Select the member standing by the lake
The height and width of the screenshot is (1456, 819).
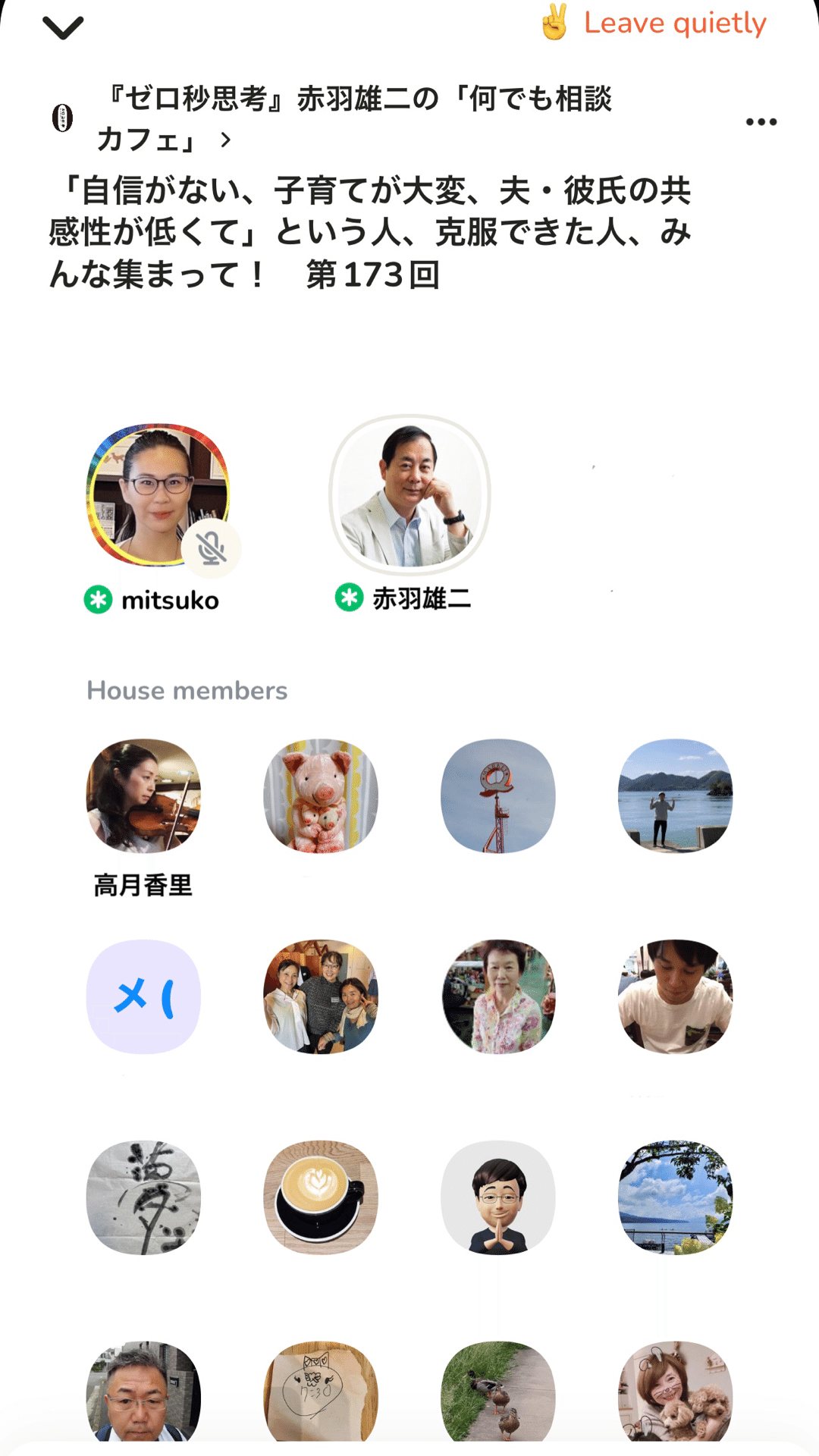click(x=676, y=795)
